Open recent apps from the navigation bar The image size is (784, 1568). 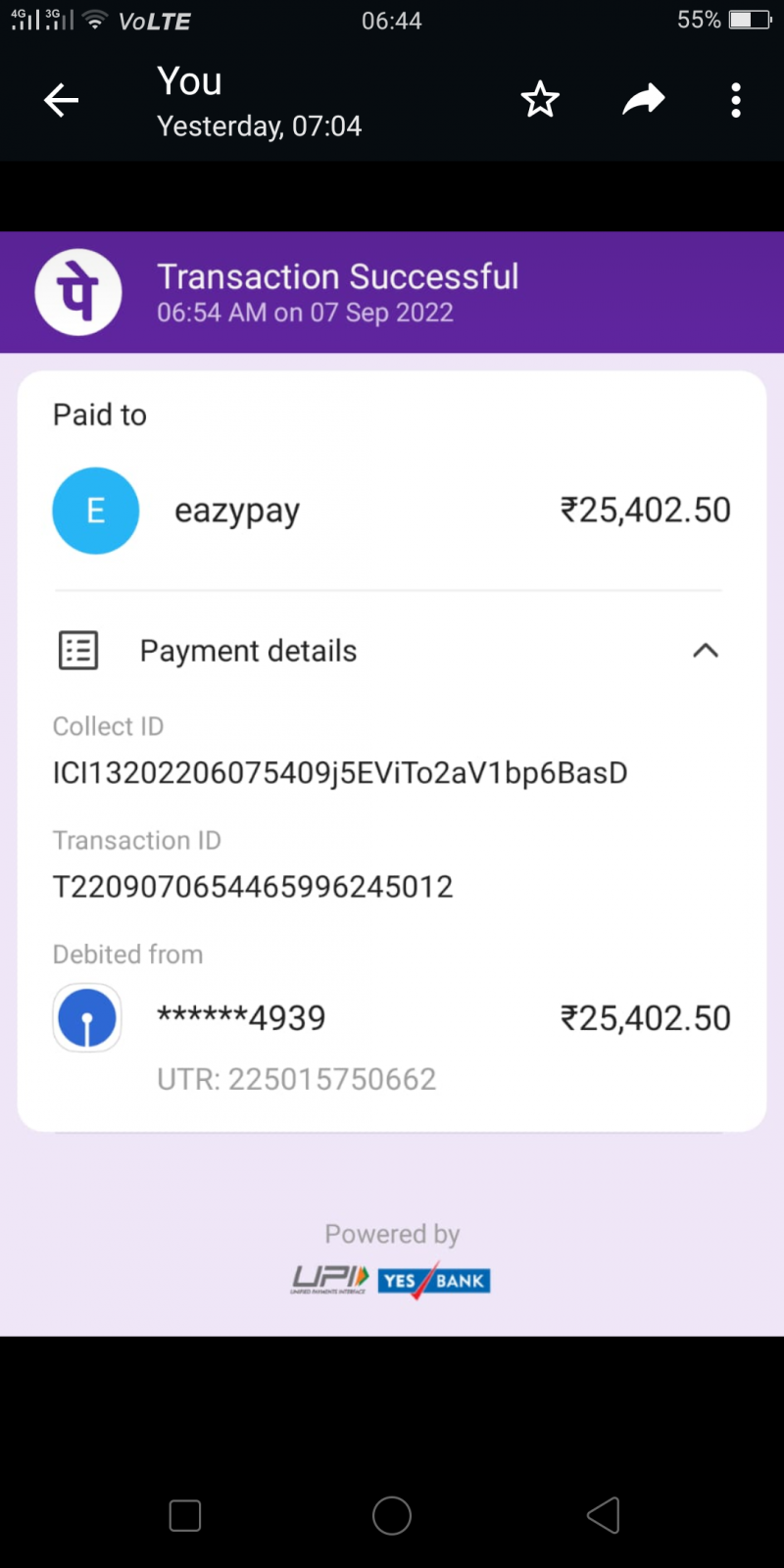pyautogui.click(x=185, y=1515)
